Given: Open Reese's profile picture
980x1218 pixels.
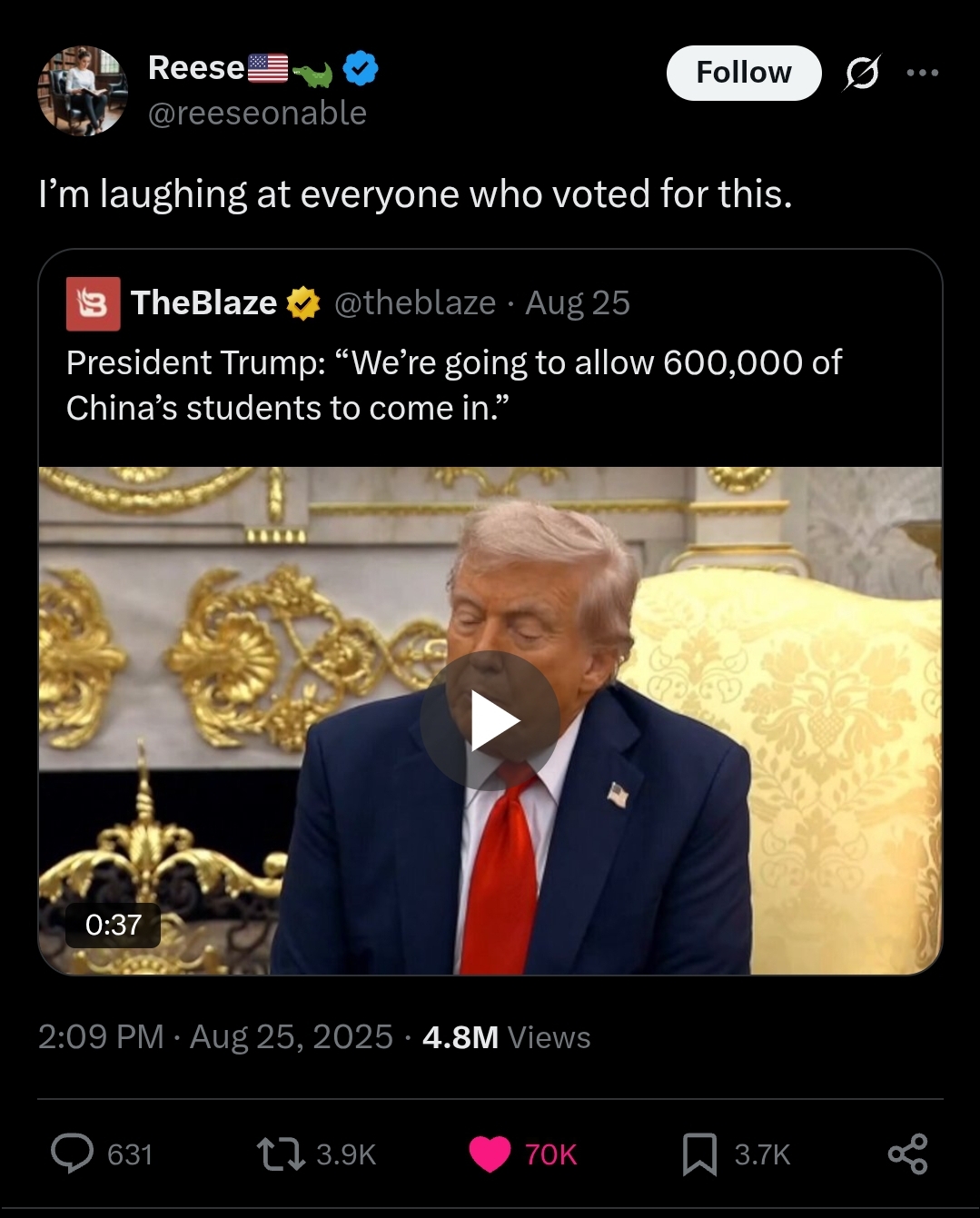Looking at the screenshot, I should (x=83, y=91).
